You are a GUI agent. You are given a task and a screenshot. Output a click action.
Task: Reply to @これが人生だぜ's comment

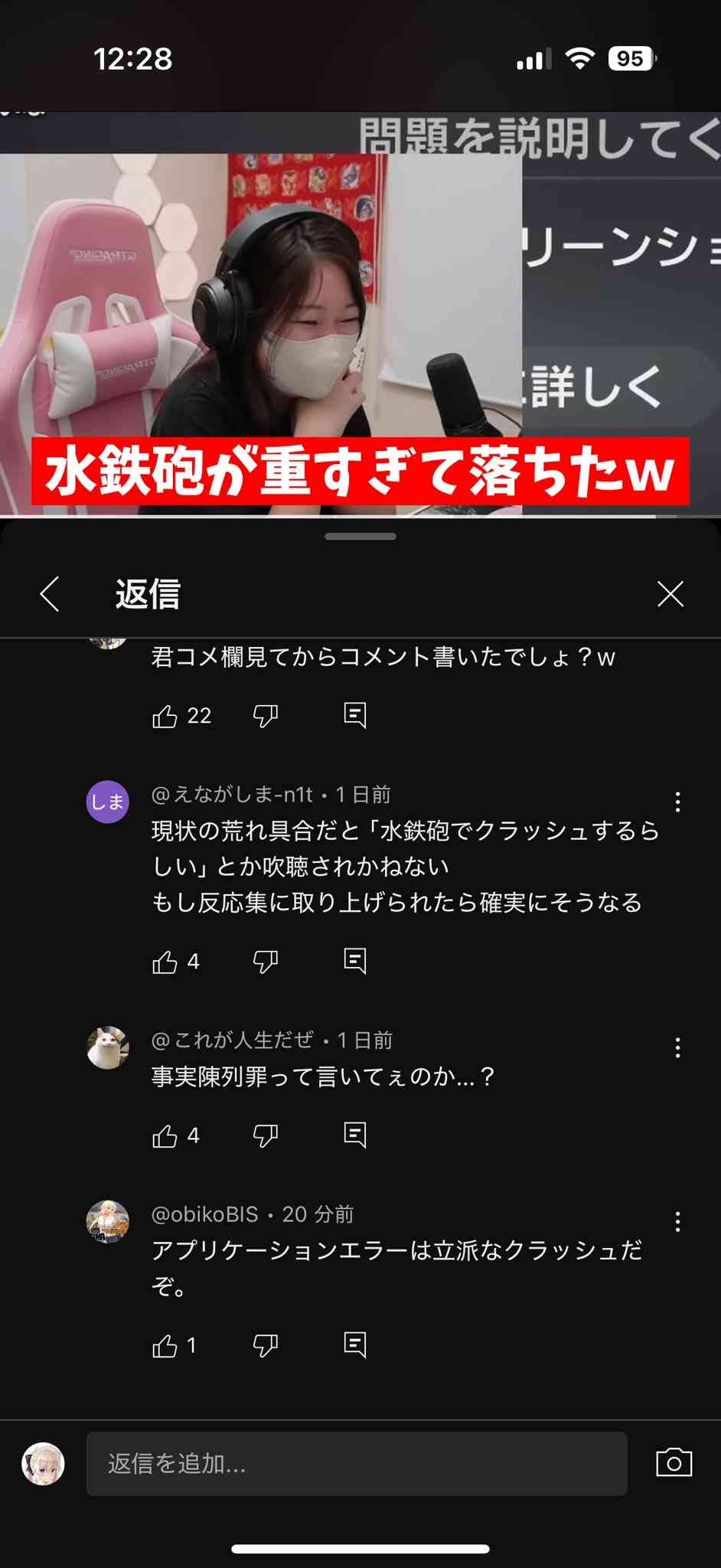(355, 1135)
